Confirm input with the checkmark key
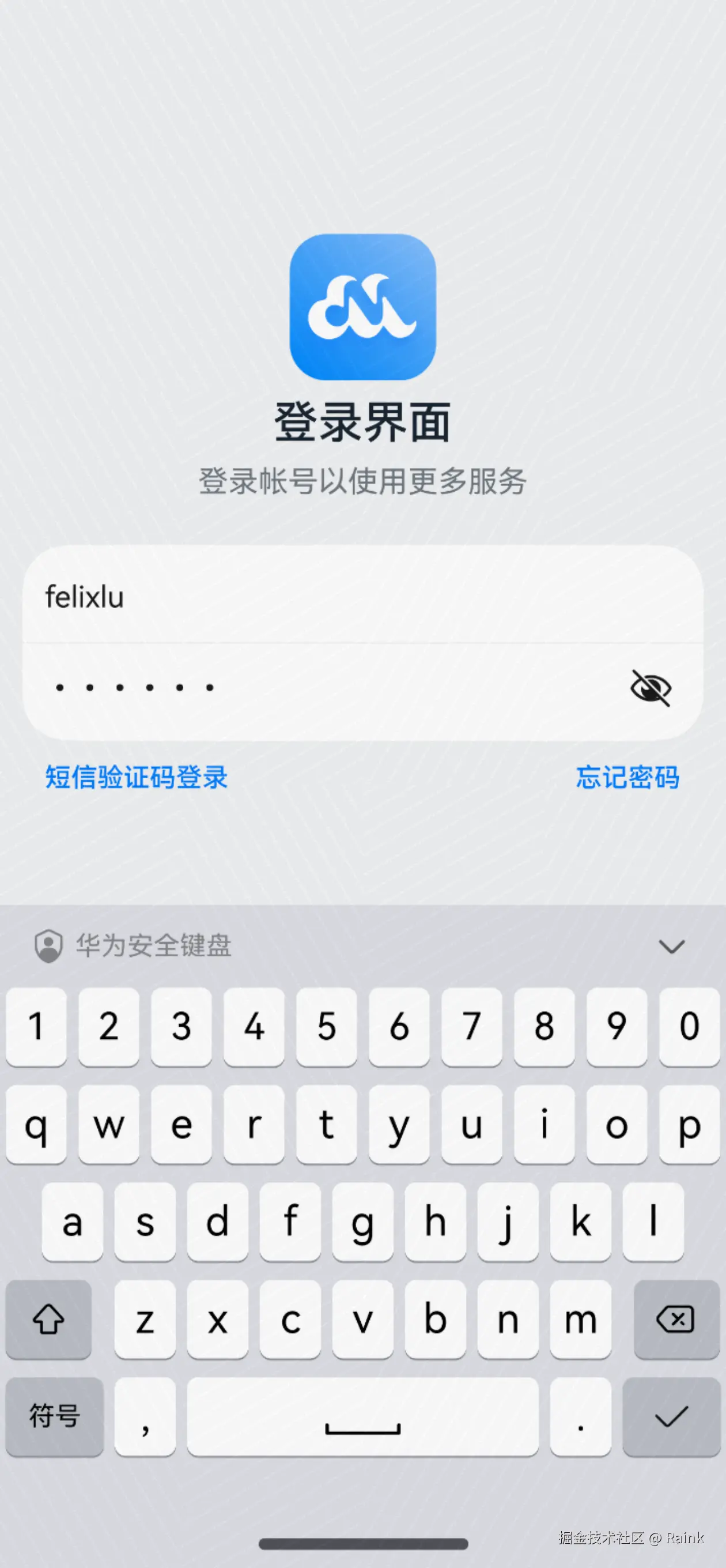The height and width of the screenshot is (1568, 726). pos(671,1416)
